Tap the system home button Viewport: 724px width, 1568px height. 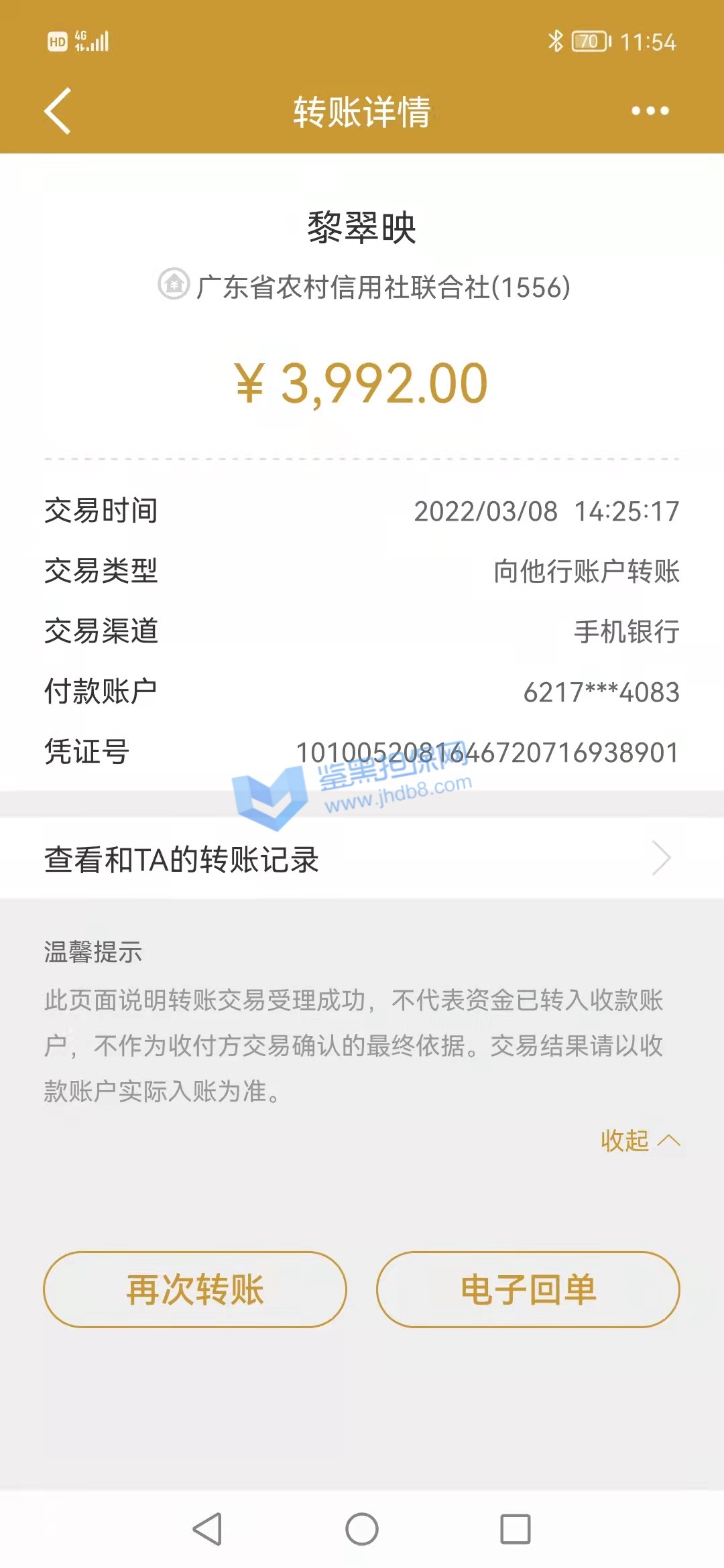pos(362,1529)
